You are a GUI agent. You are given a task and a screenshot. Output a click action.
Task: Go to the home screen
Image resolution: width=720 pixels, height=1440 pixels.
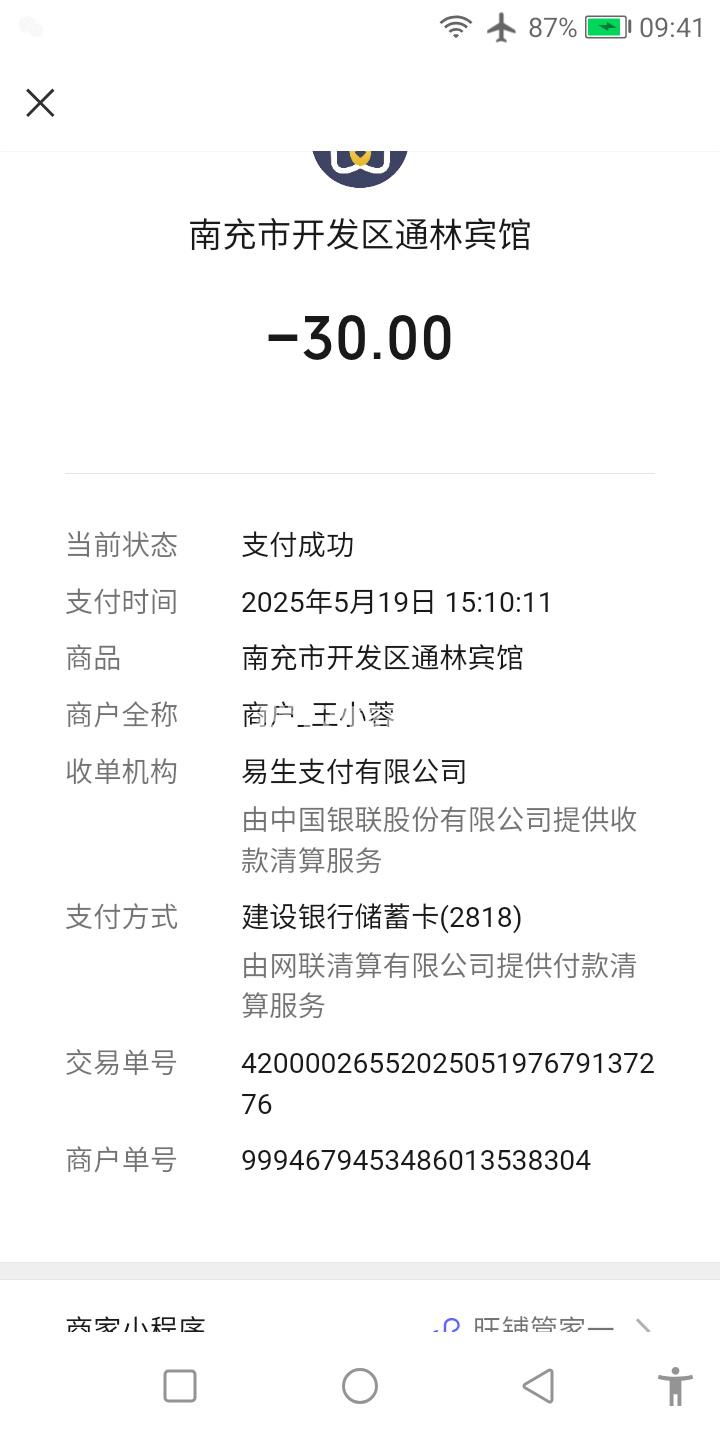coord(360,1386)
